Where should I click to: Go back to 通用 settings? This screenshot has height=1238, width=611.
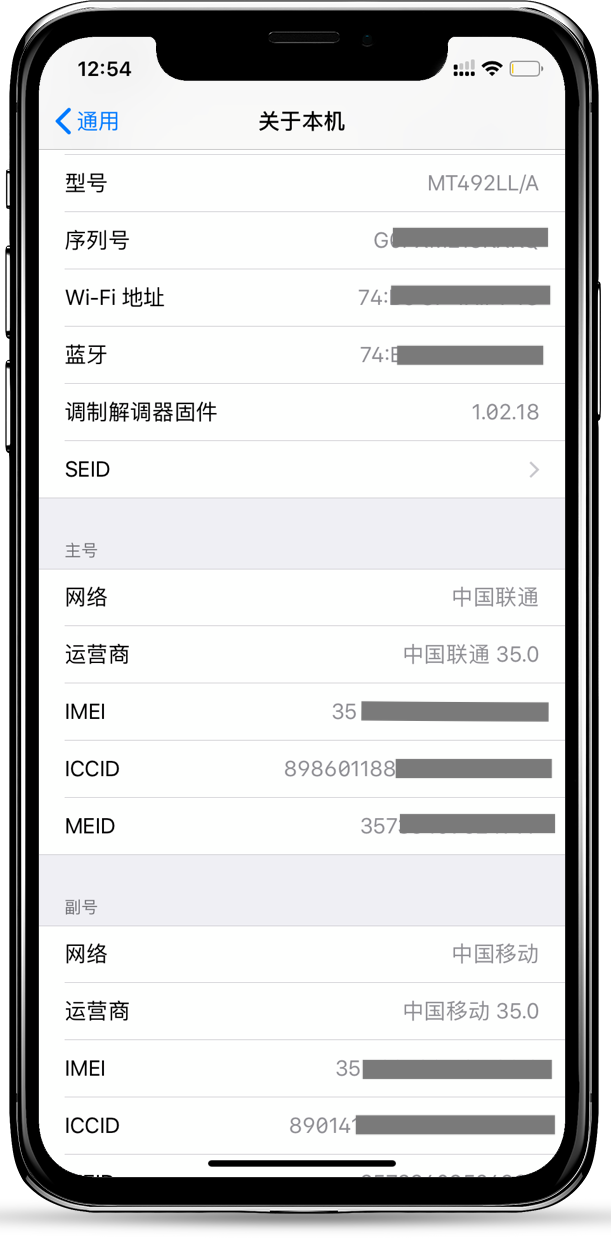click(x=87, y=122)
